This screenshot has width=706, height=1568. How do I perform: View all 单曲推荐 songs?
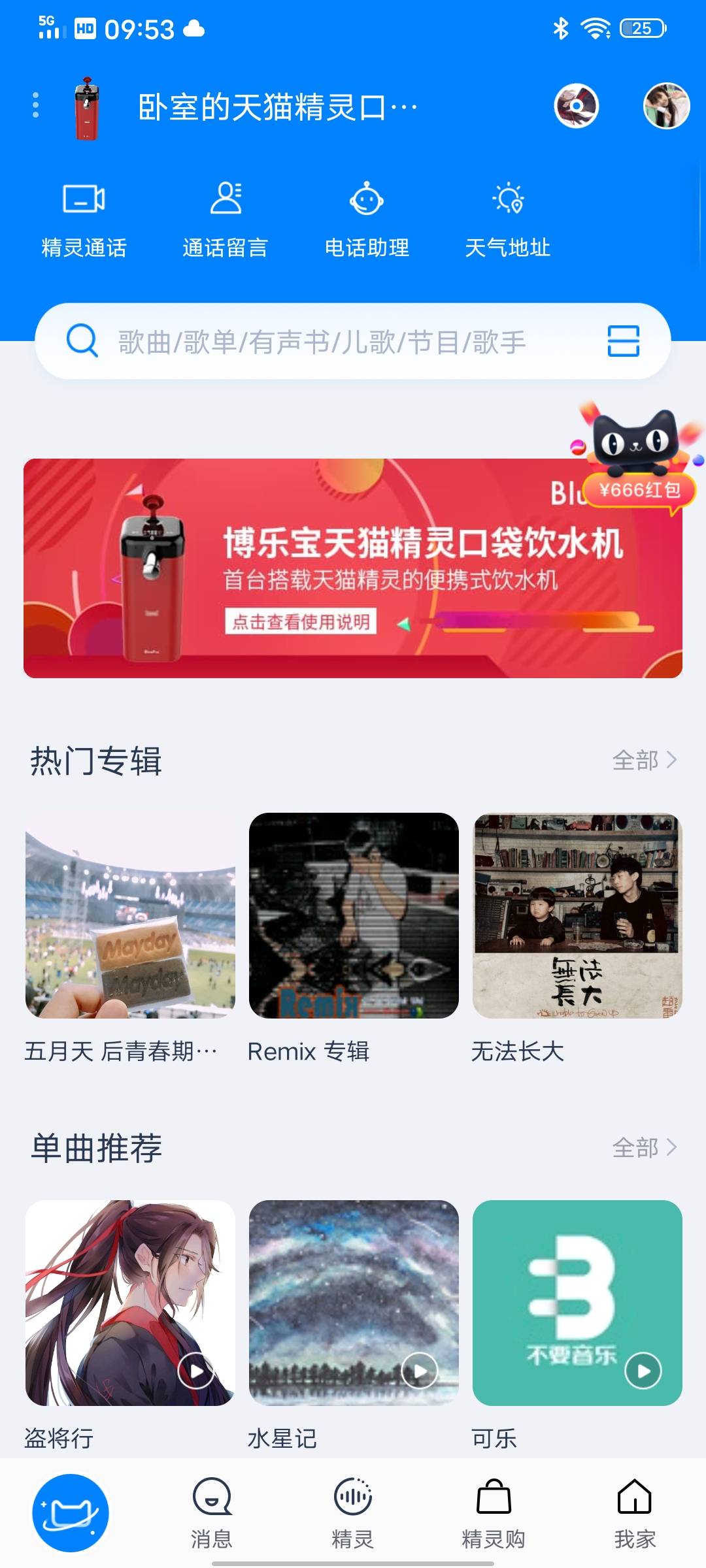[644, 1147]
